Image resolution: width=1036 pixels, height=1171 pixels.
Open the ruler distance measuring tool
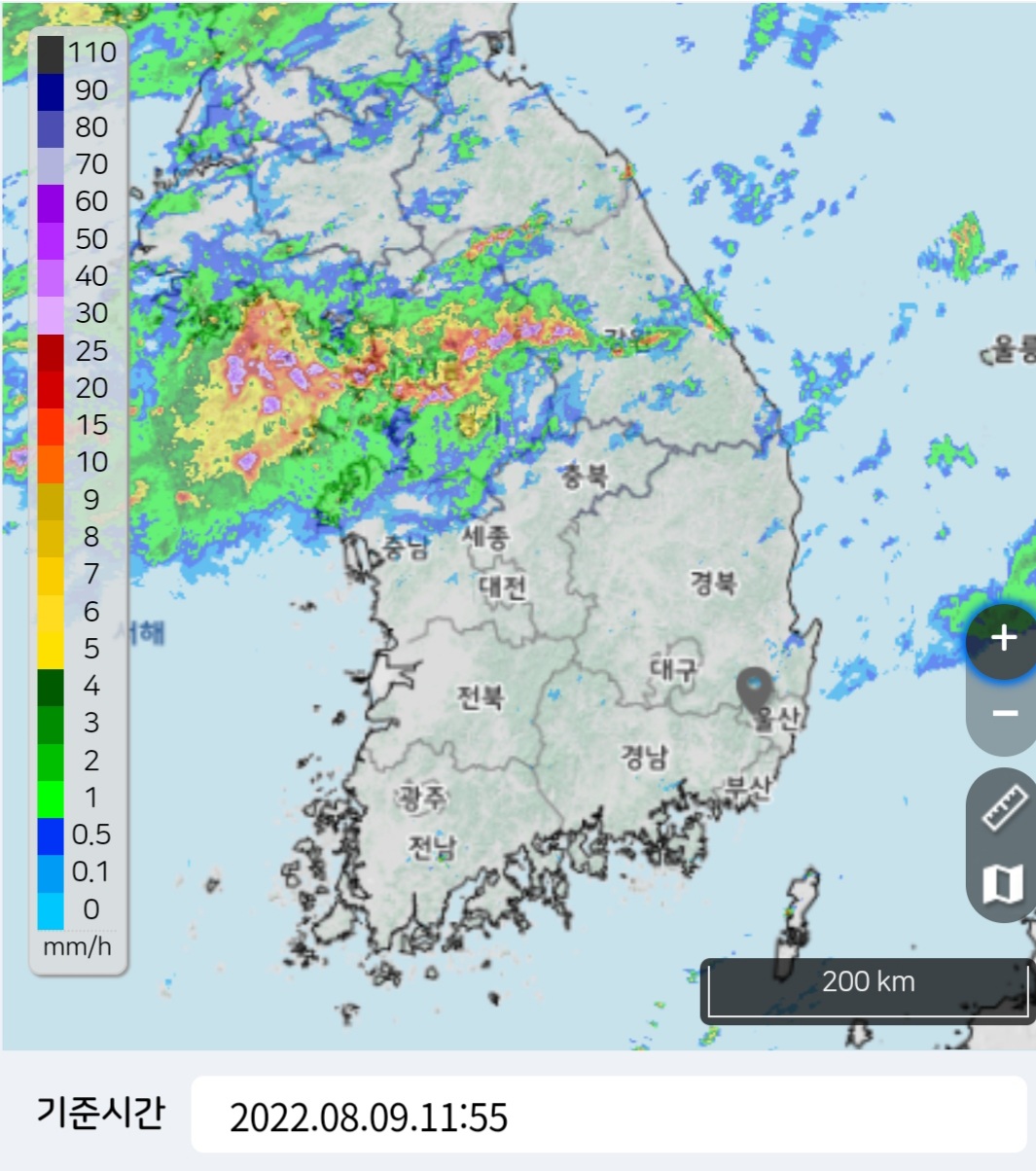click(1003, 806)
